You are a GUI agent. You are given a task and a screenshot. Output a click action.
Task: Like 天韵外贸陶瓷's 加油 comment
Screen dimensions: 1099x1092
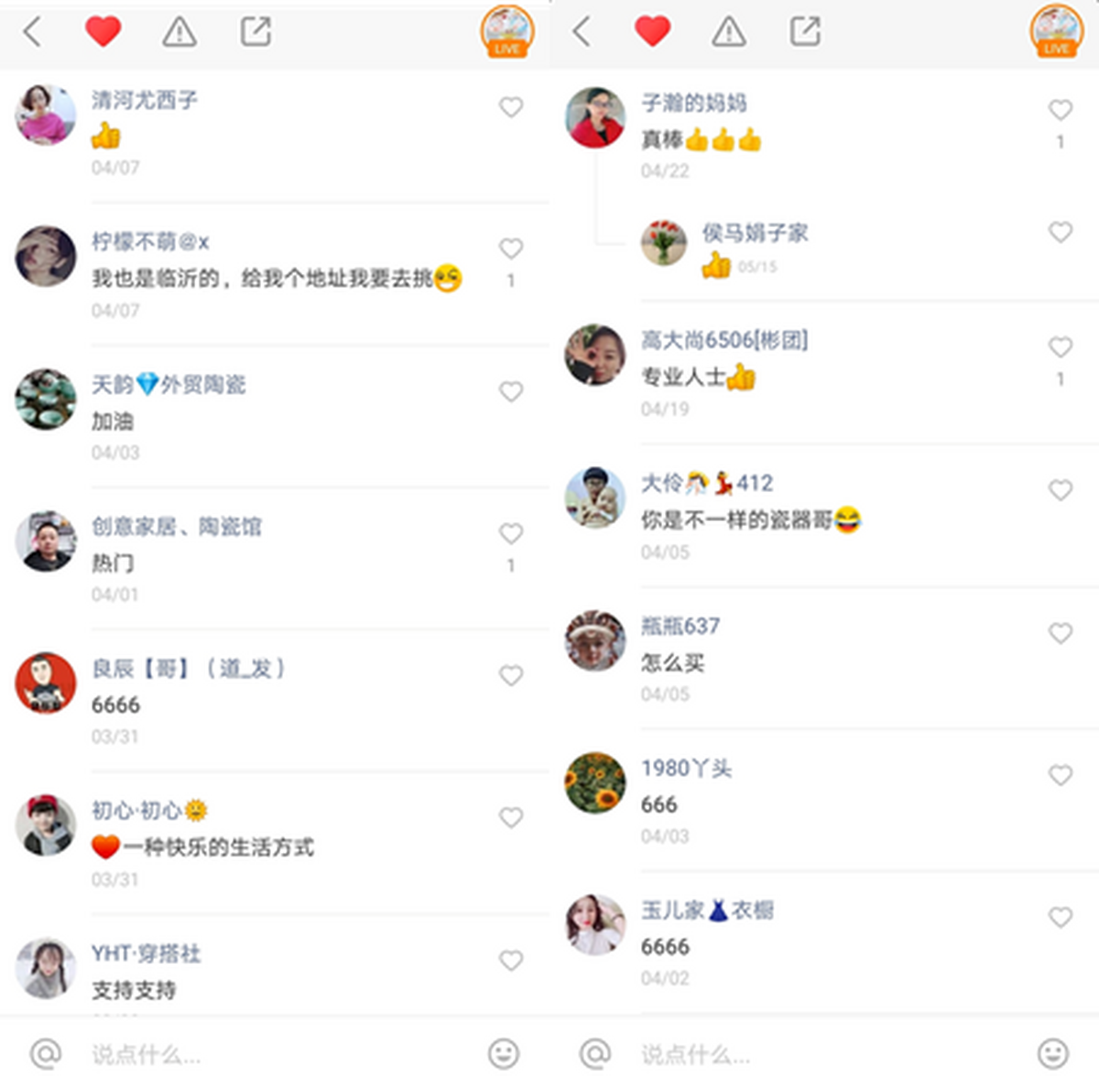[x=511, y=391]
